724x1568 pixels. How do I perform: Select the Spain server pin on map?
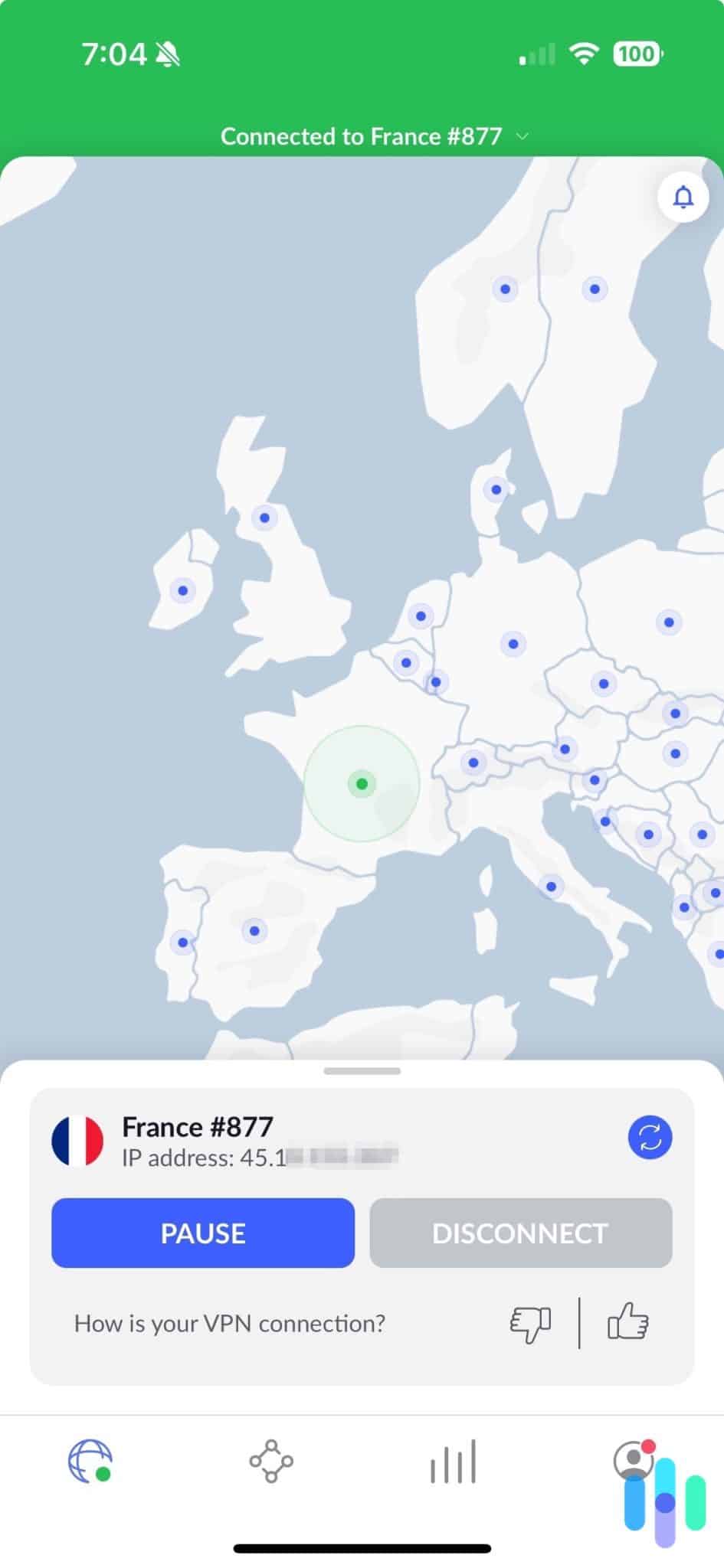[x=254, y=931]
